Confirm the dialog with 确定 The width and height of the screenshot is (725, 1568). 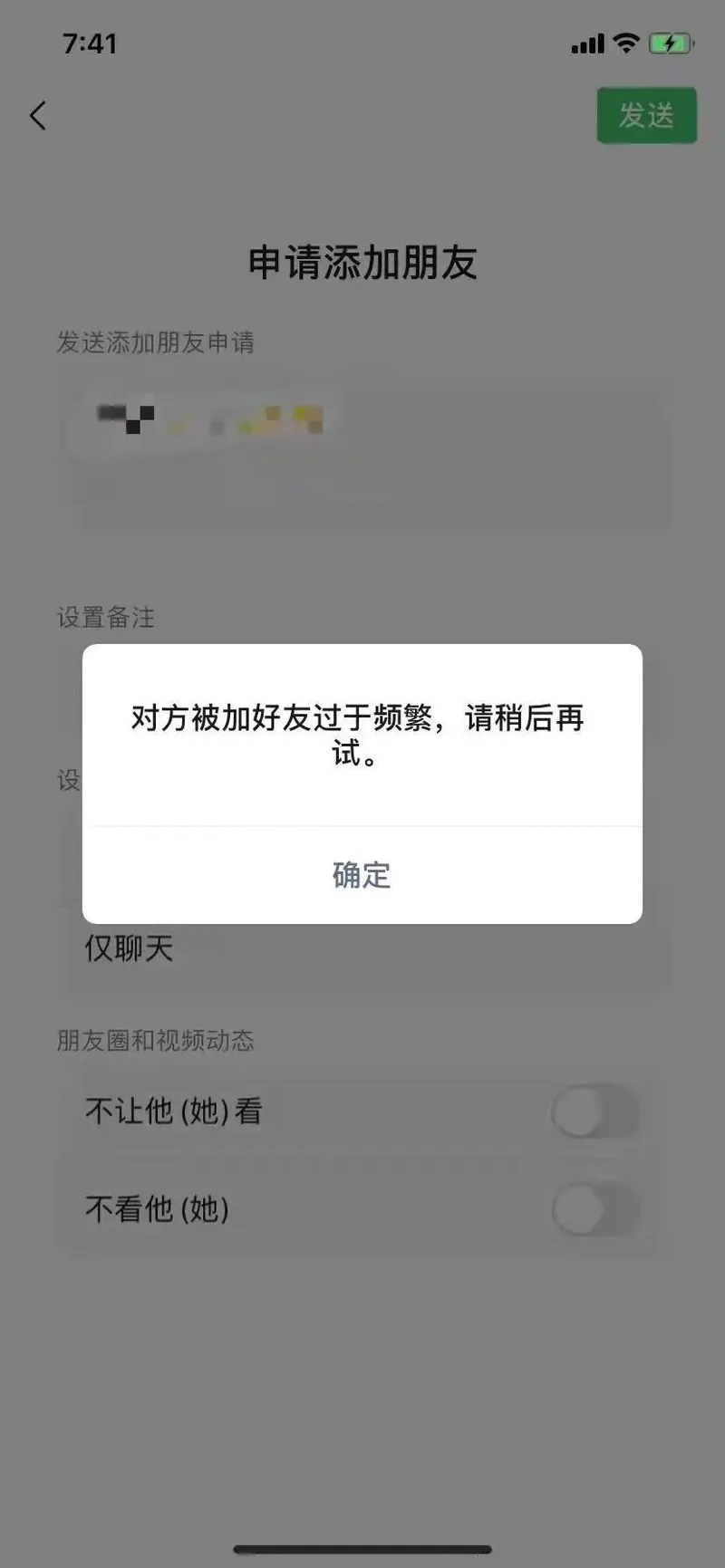[x=362, y=875]
